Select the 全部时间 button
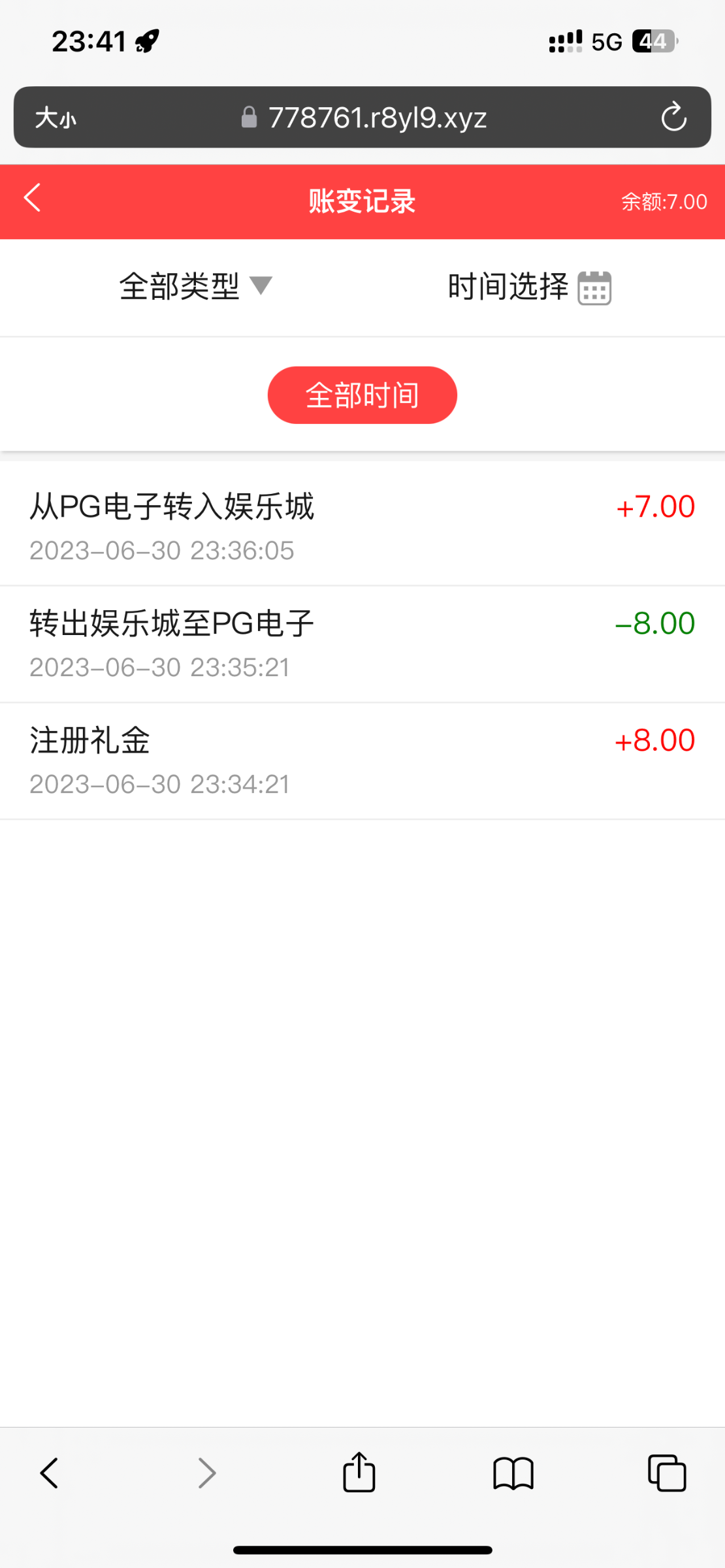The height and width of the screenshot is (1568, 725). click(x=362, y=395)
